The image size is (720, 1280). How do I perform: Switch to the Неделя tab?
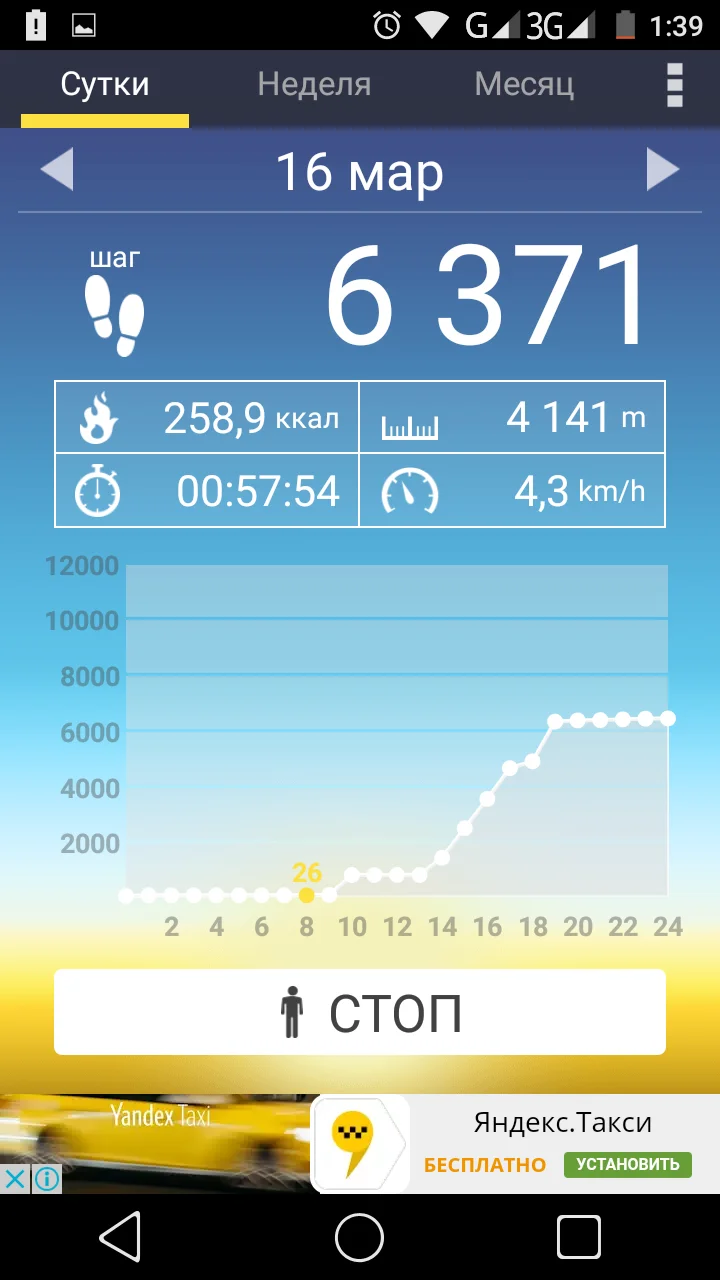[x=314, y=85]
